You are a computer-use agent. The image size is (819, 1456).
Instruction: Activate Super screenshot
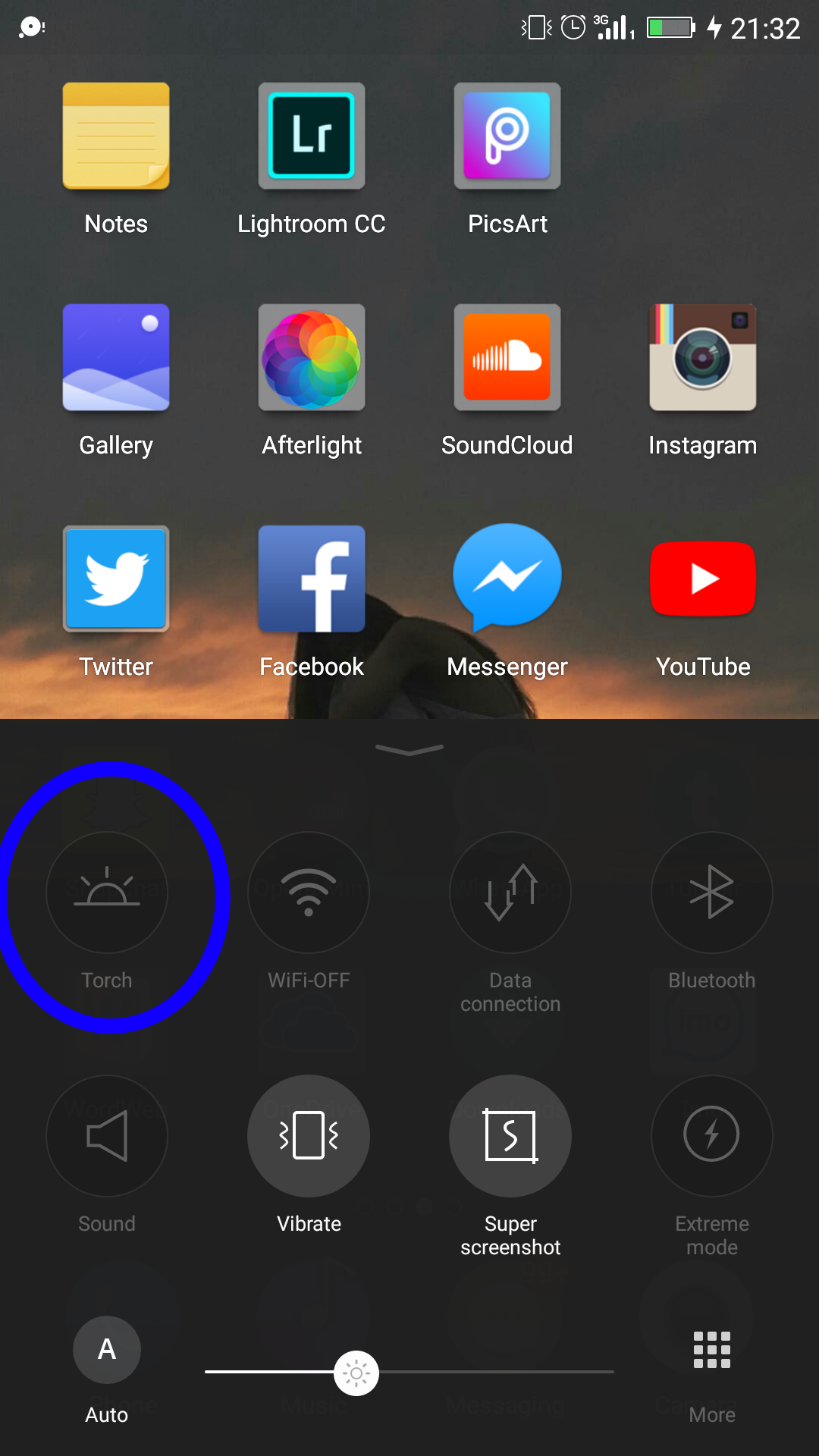point(510,1135)
